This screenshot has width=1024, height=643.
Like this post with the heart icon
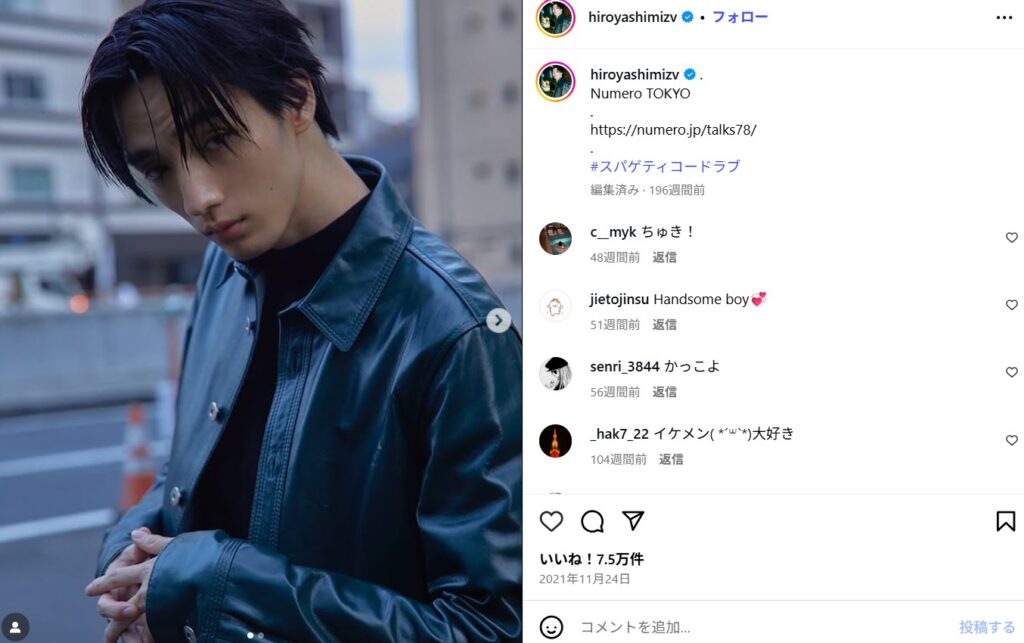(x=551, y=521)
